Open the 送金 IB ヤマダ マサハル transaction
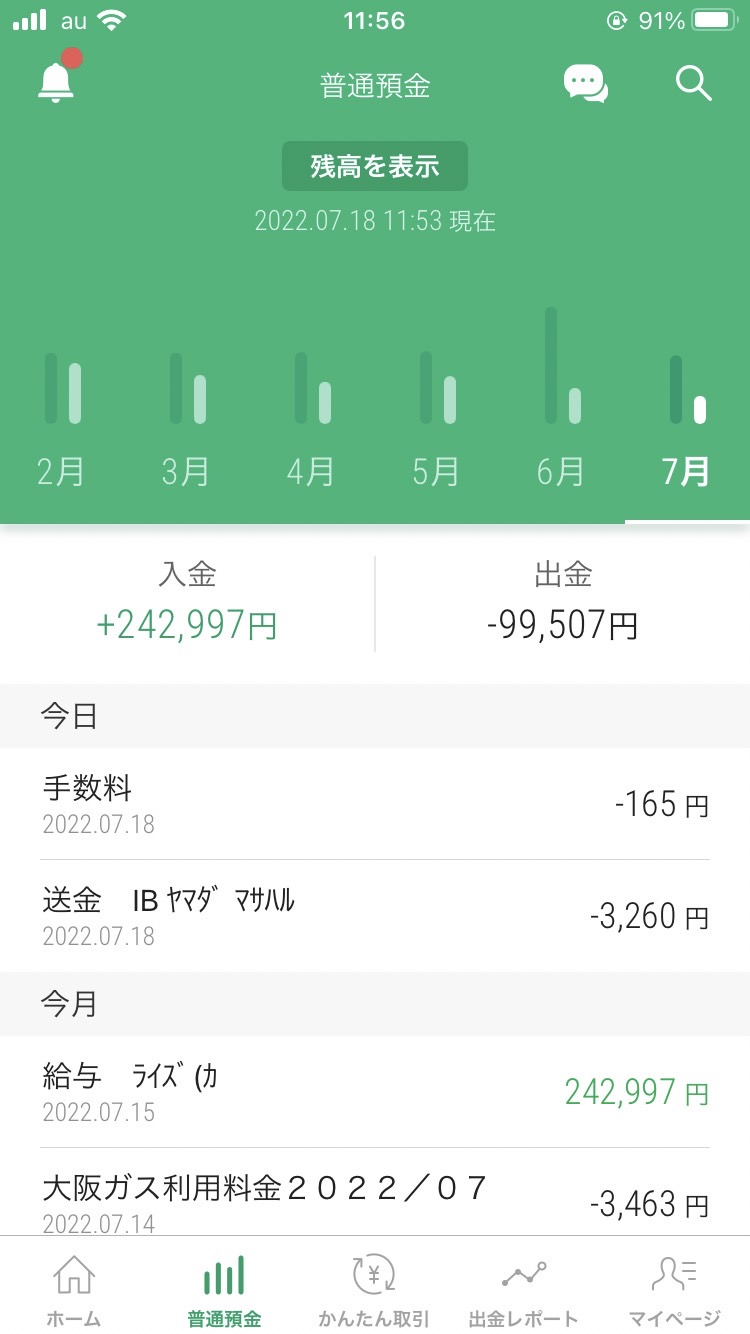The height and width of the screenshot is (1334, 750). click(x=375, y=916)
